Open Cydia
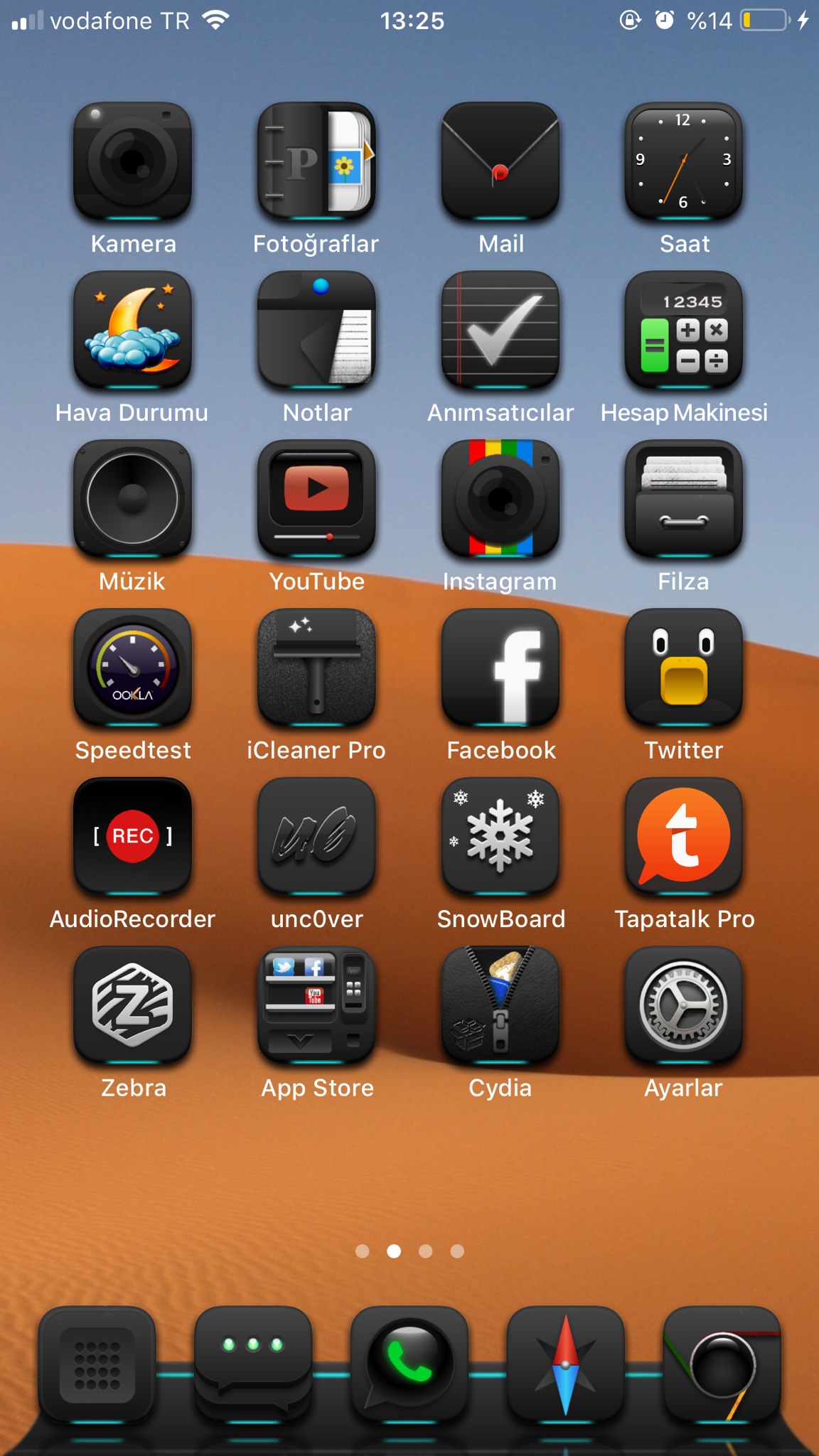 500,1005
